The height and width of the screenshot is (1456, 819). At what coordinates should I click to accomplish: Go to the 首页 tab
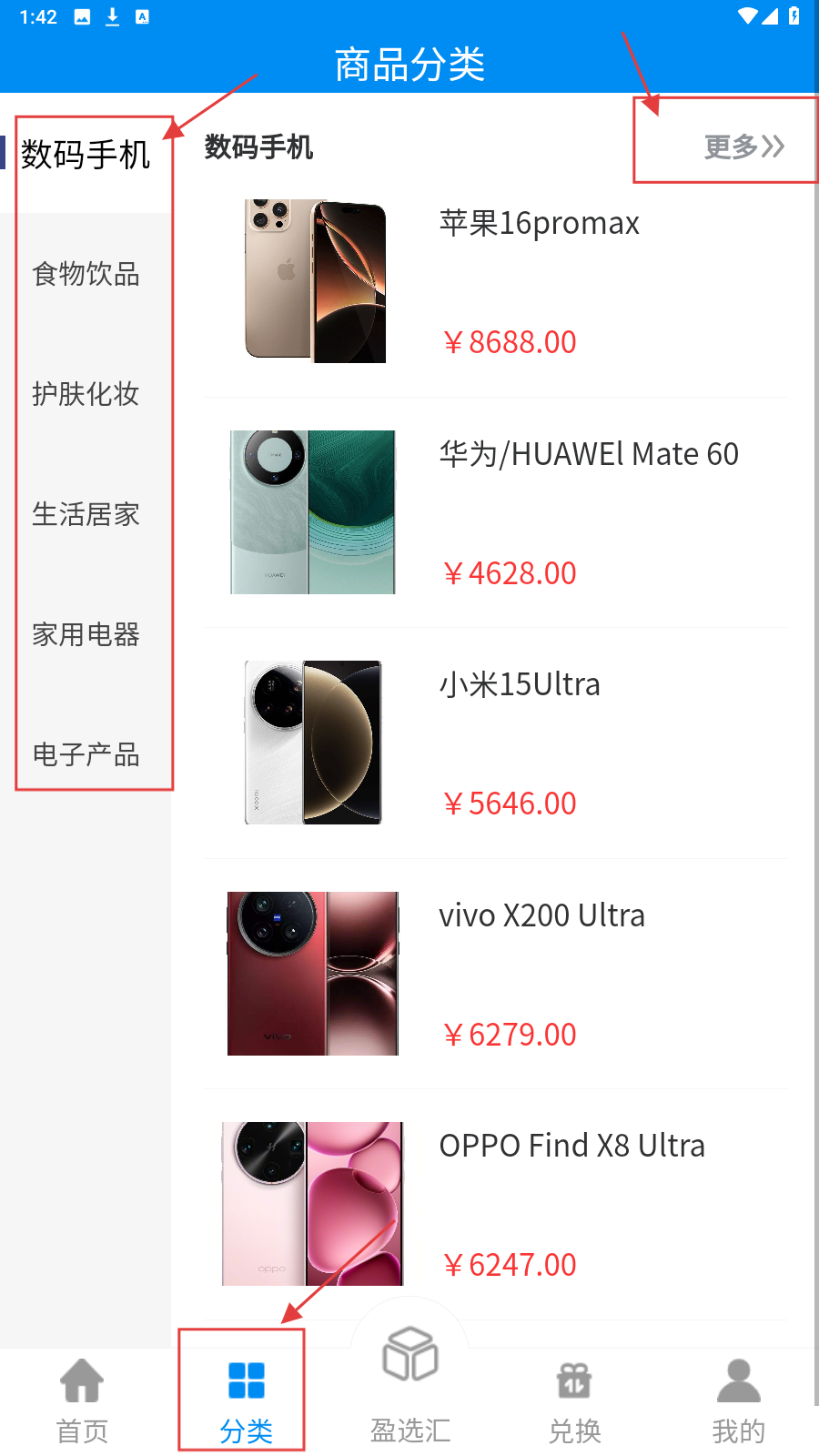tap(82, 1401)
